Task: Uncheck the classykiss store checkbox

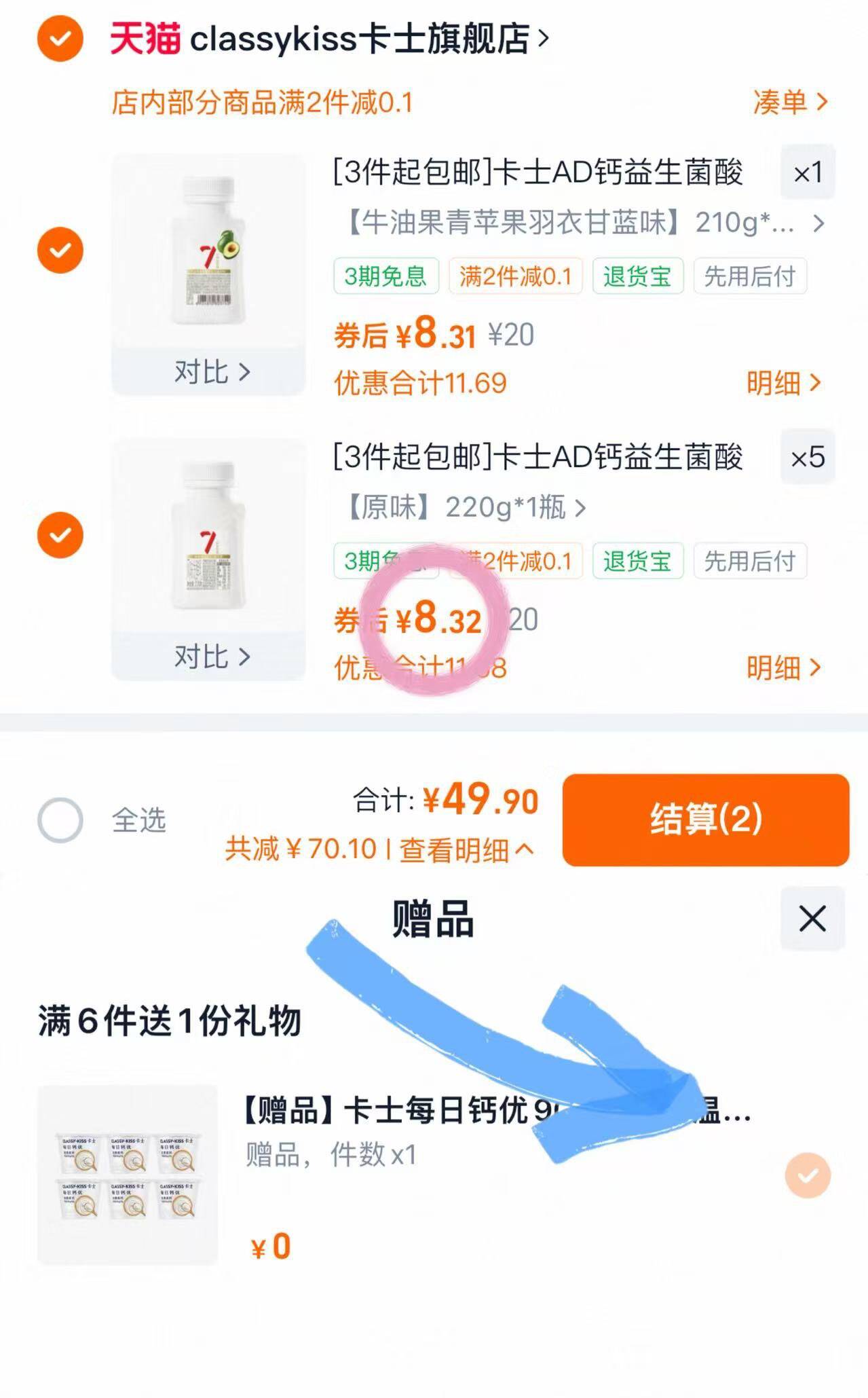Action: point(60,39)
